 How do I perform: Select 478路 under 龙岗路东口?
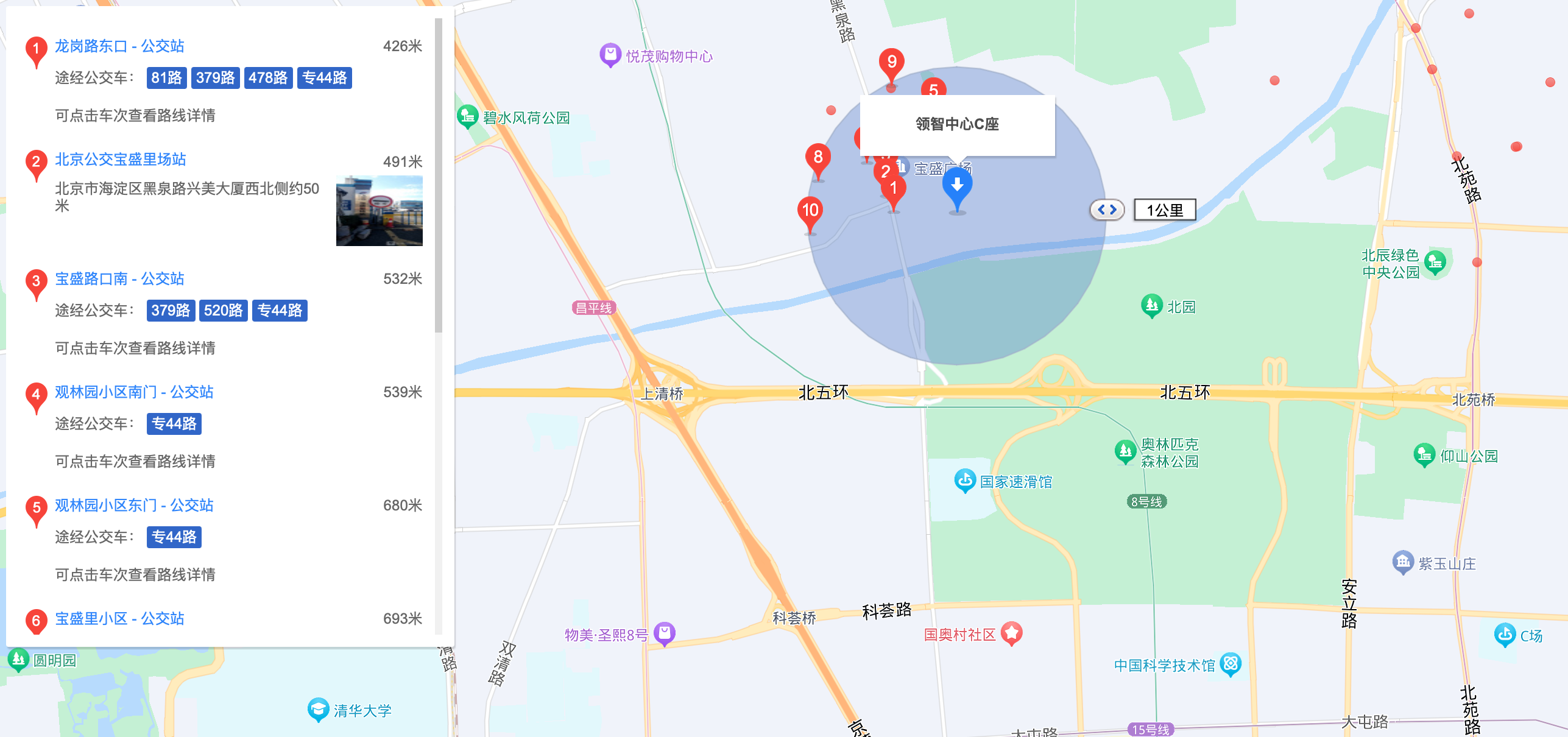(268, 78)
